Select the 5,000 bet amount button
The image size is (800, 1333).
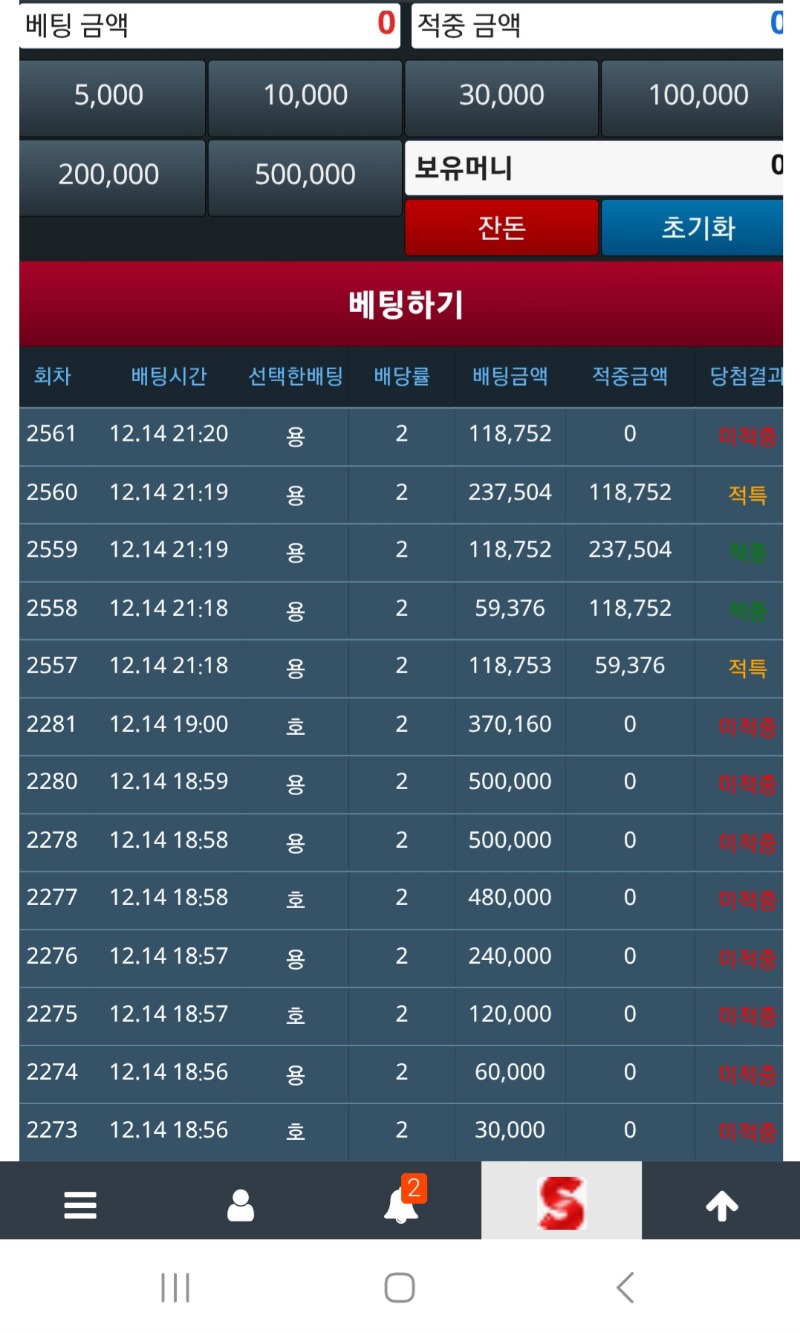tap(111, 97)
